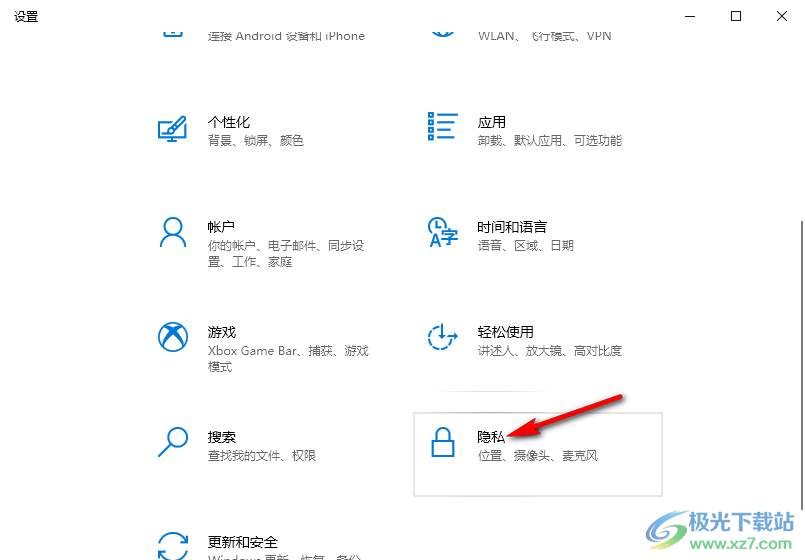Open 应用 settings
The image size is (805, 560).
tap(491, 122)
